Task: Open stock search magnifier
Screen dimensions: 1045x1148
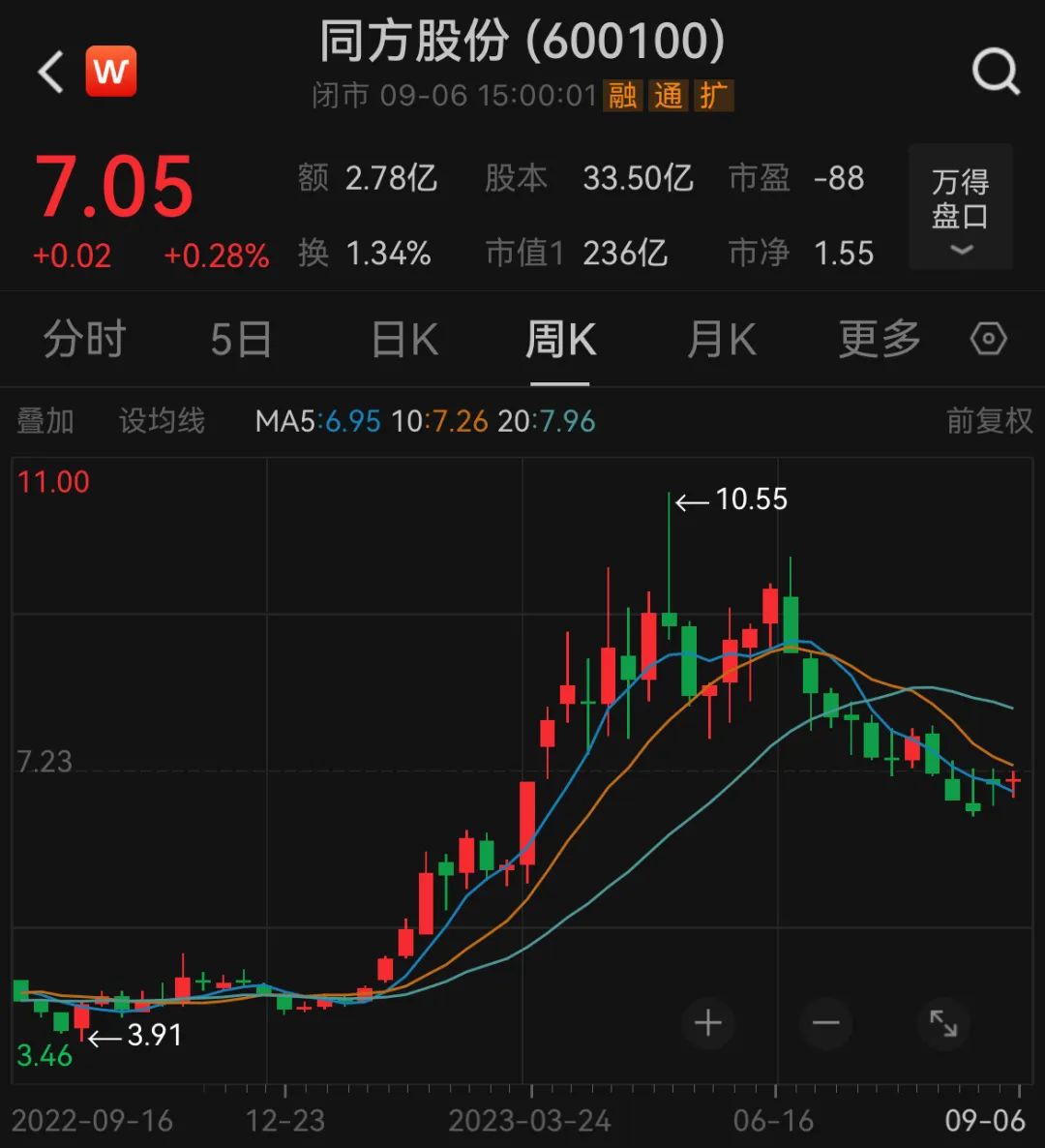Action: [996, 72]
